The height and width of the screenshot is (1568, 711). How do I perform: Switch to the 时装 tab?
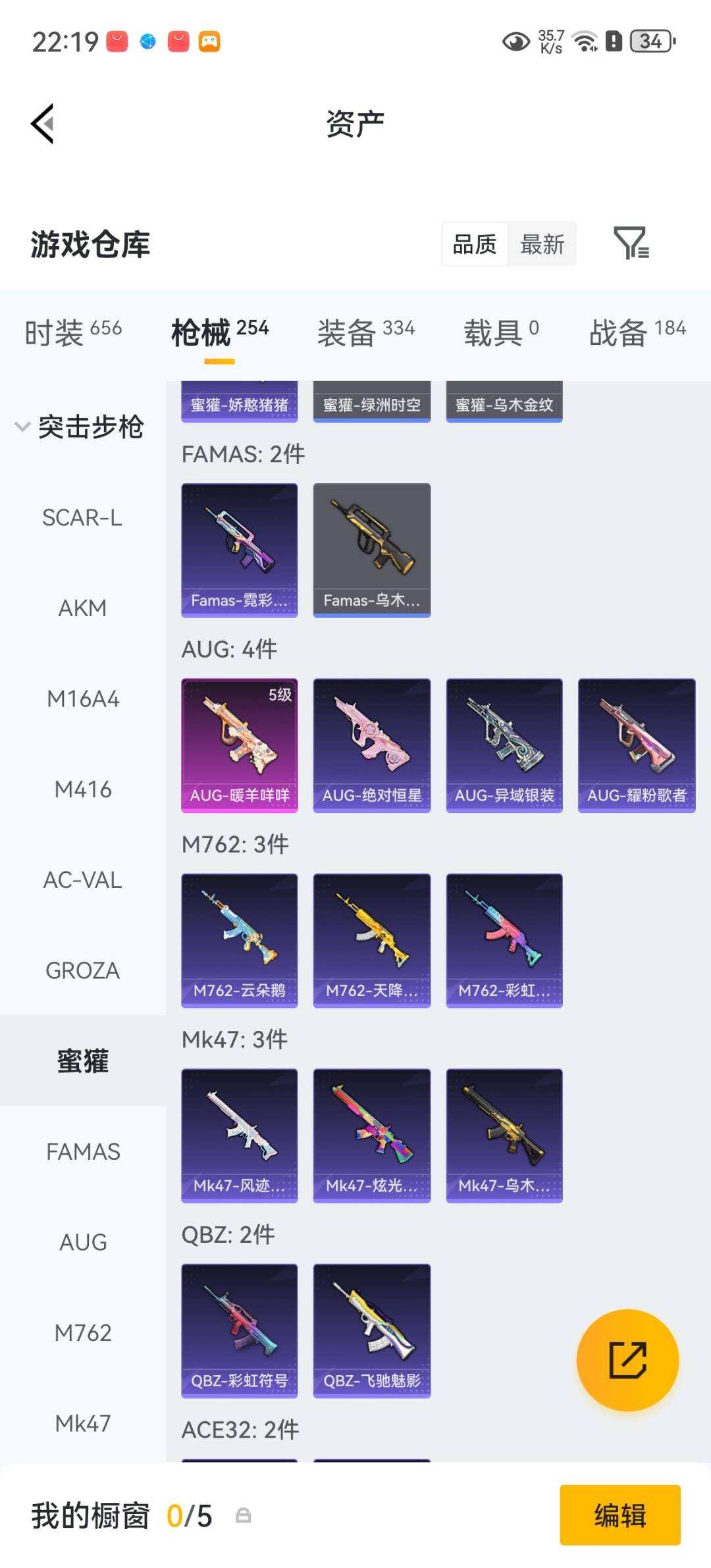point(73,332)
